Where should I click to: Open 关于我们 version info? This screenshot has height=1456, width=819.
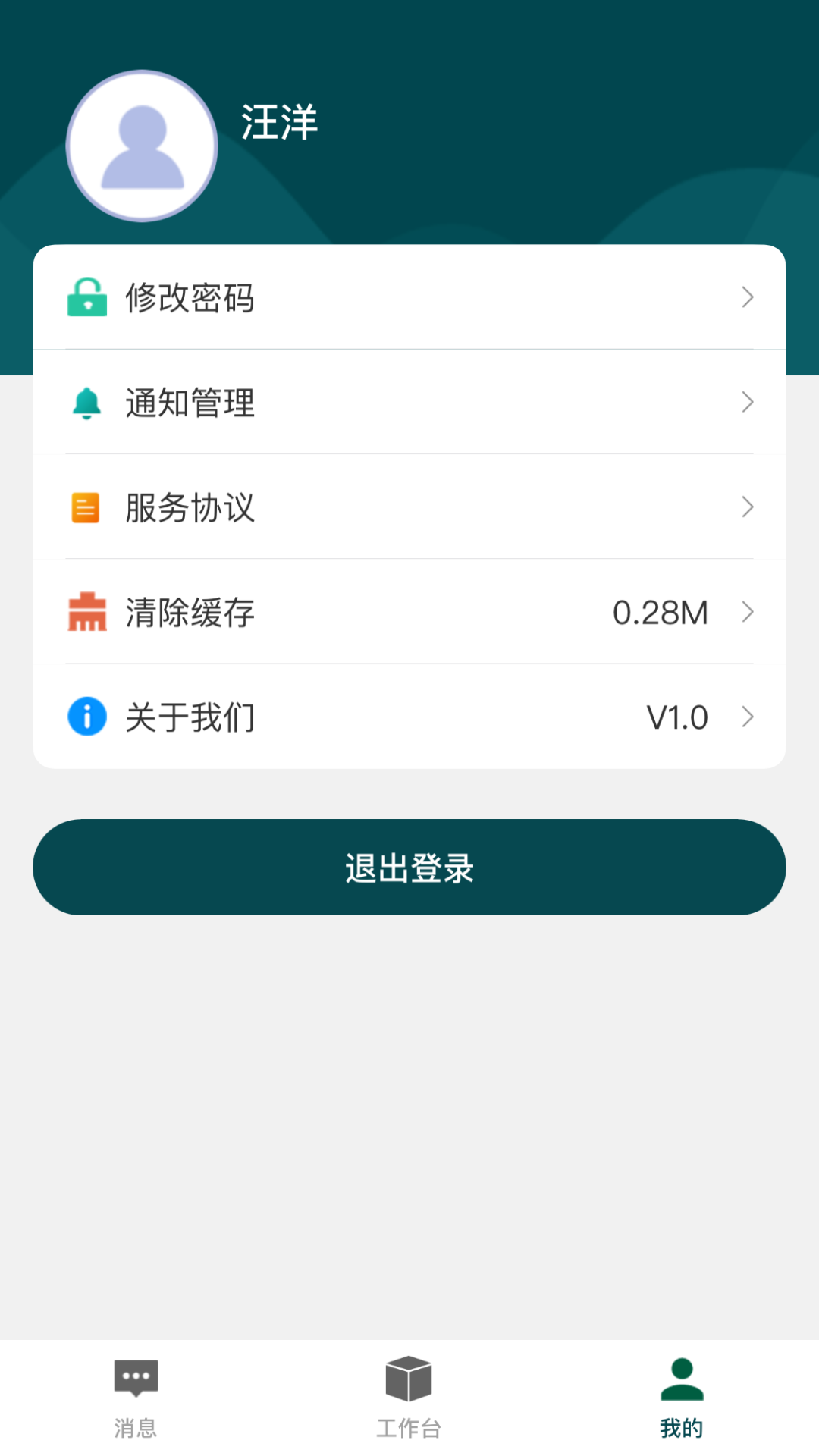409,717
